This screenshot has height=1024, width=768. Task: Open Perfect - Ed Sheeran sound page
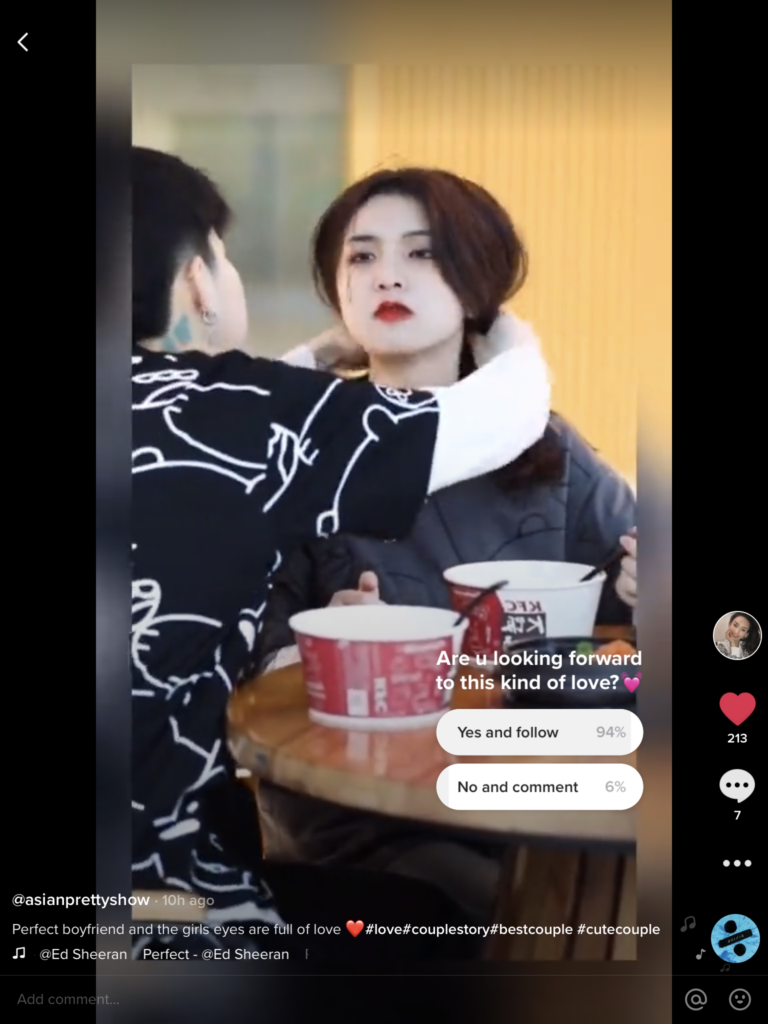point(215,954)
